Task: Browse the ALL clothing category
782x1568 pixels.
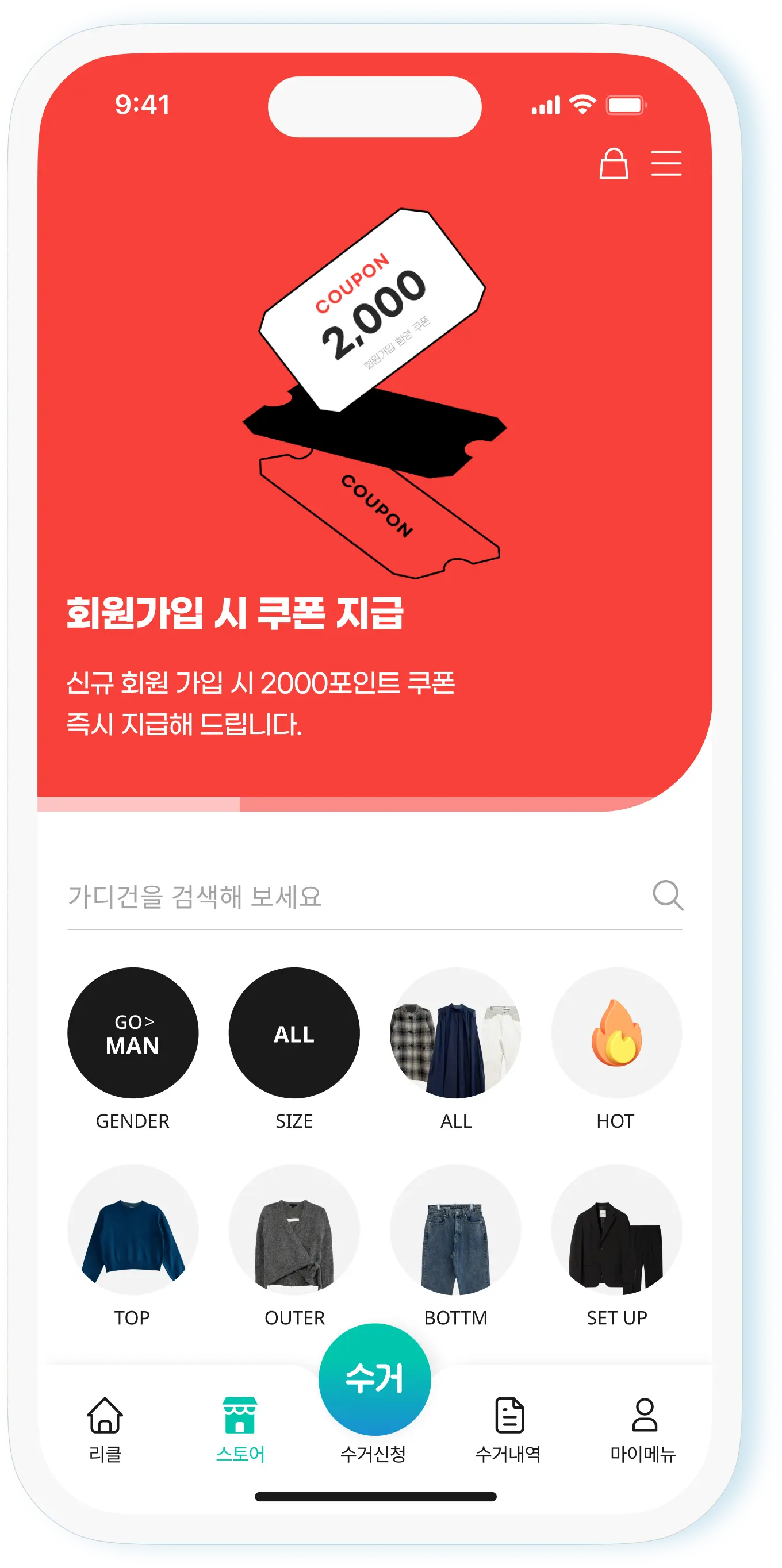Action: coord(455,1033)
